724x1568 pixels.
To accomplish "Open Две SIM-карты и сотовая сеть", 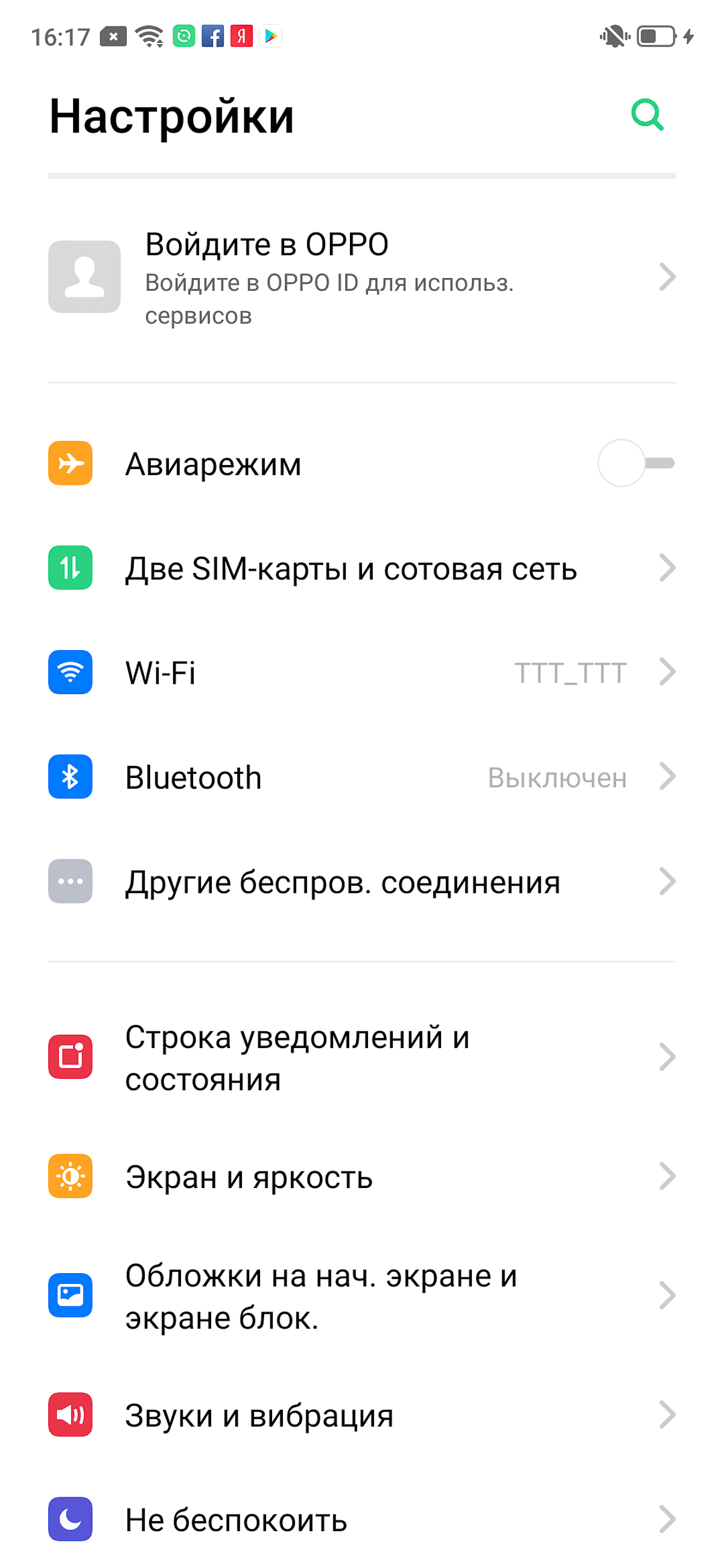I will 361,568.
